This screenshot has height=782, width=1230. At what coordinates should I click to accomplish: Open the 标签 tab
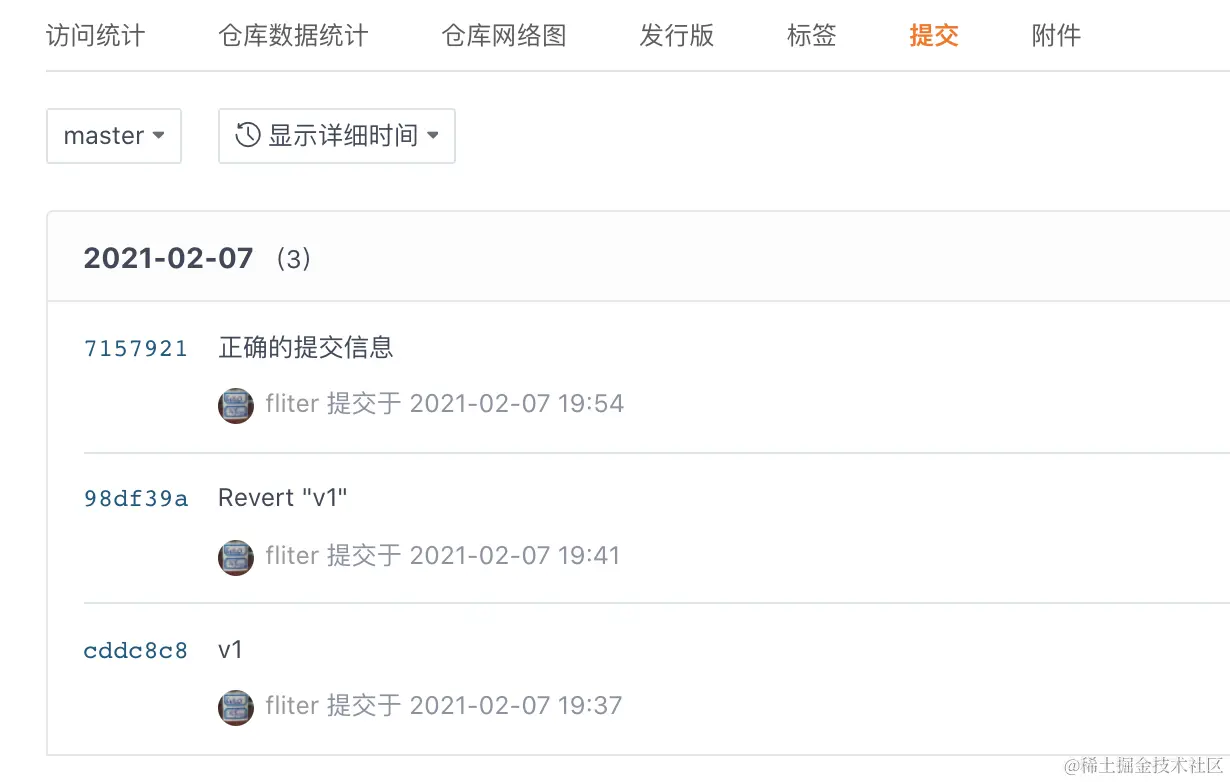811,36
